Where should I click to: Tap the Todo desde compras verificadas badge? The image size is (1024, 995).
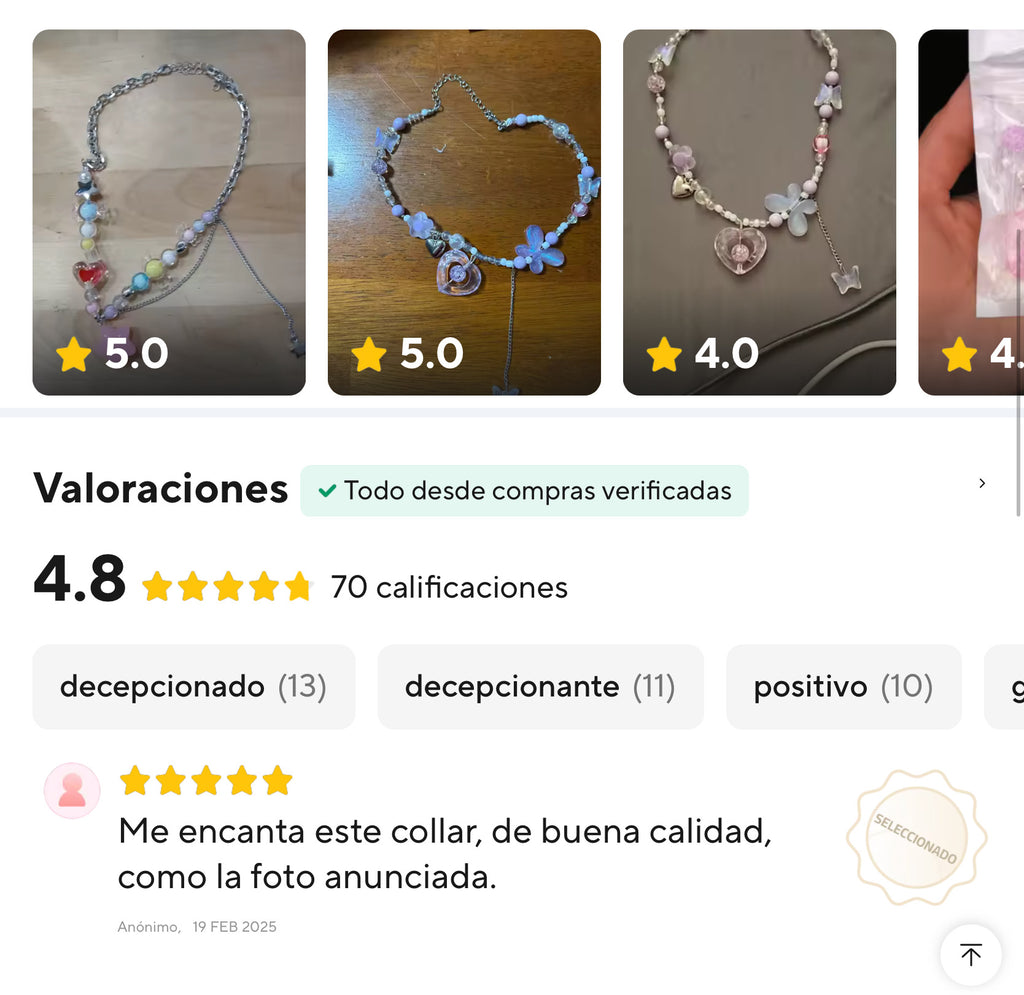click(524, 491)
